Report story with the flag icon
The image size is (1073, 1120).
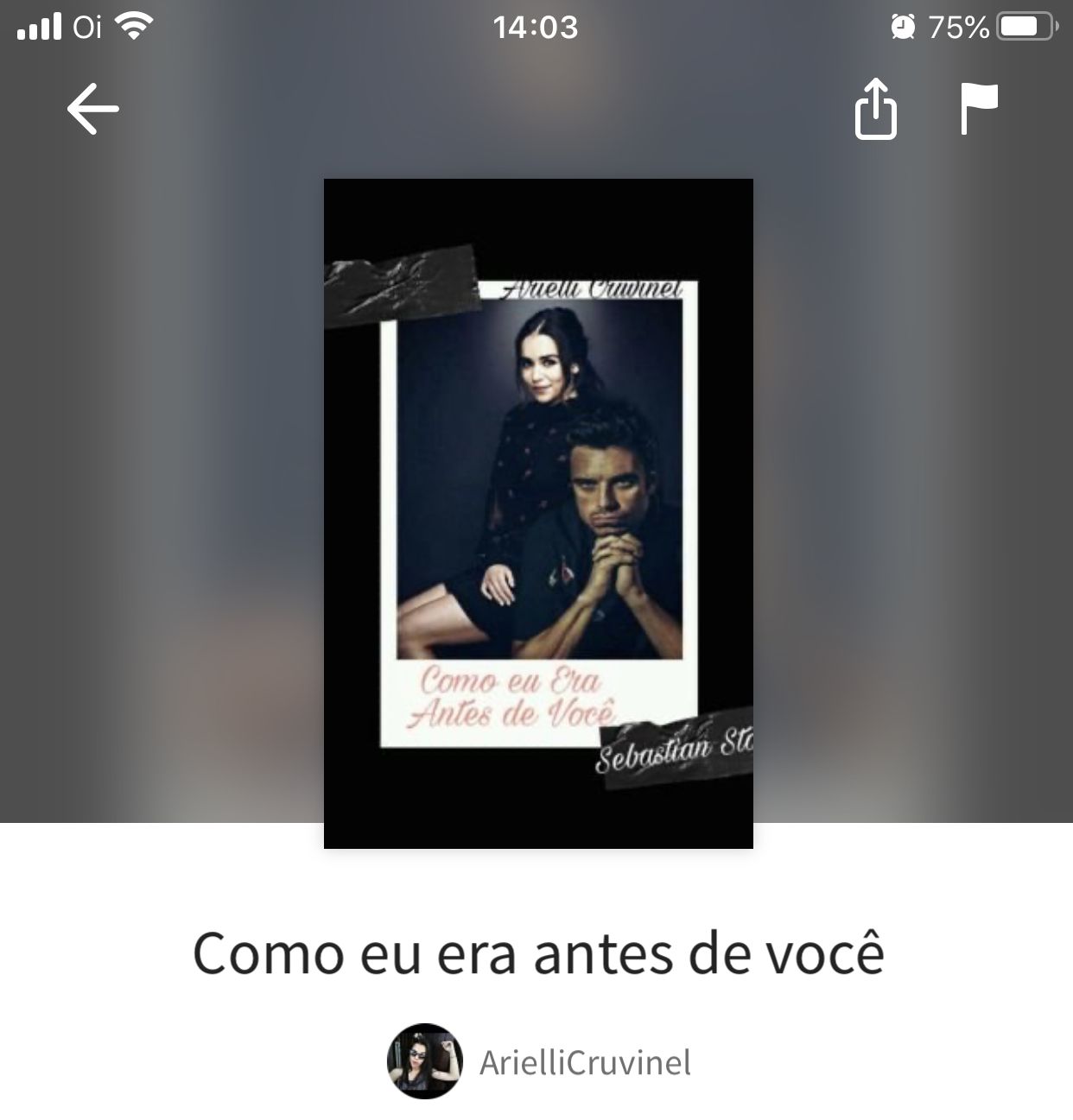[979, 110]
